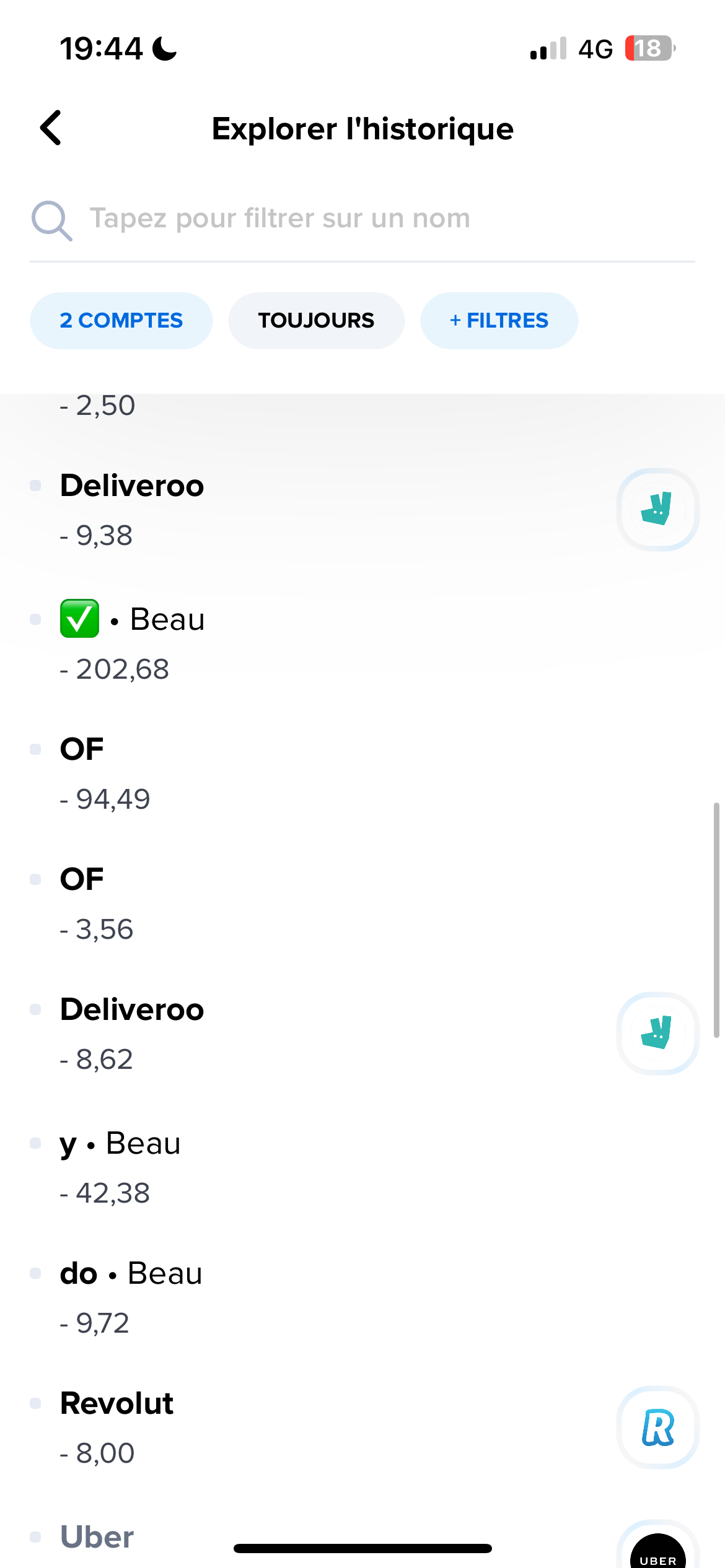Open the OF transaction of 3,56
725x1568 pixels.
(x=362, y=904)
